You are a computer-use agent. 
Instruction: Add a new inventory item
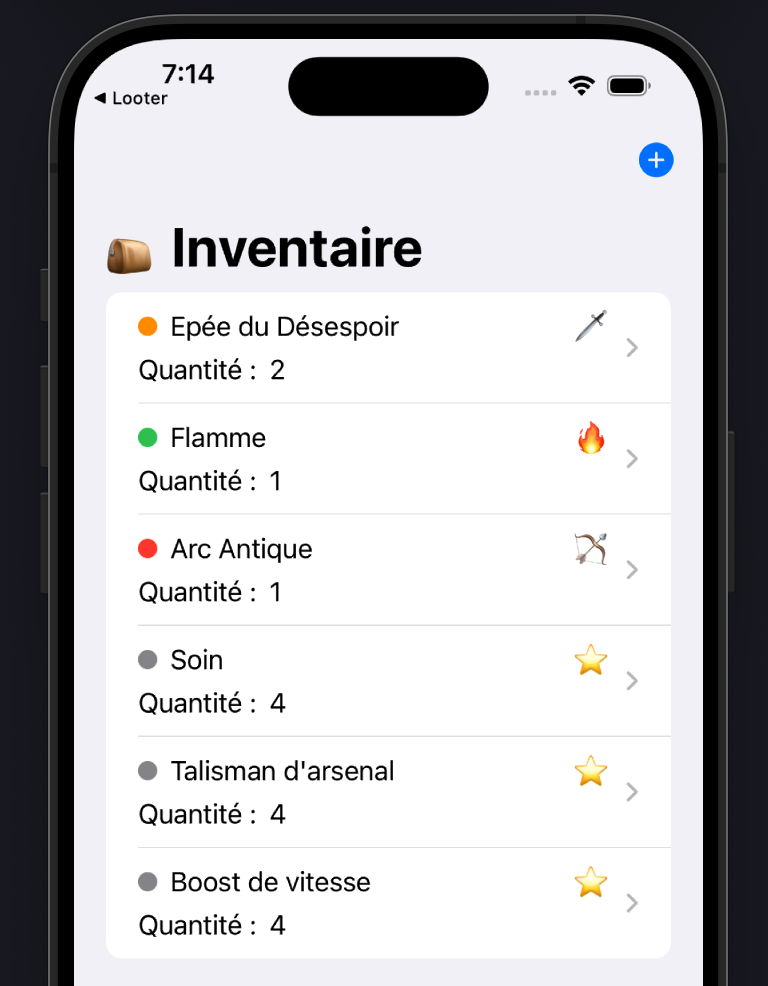coord(656,160)
